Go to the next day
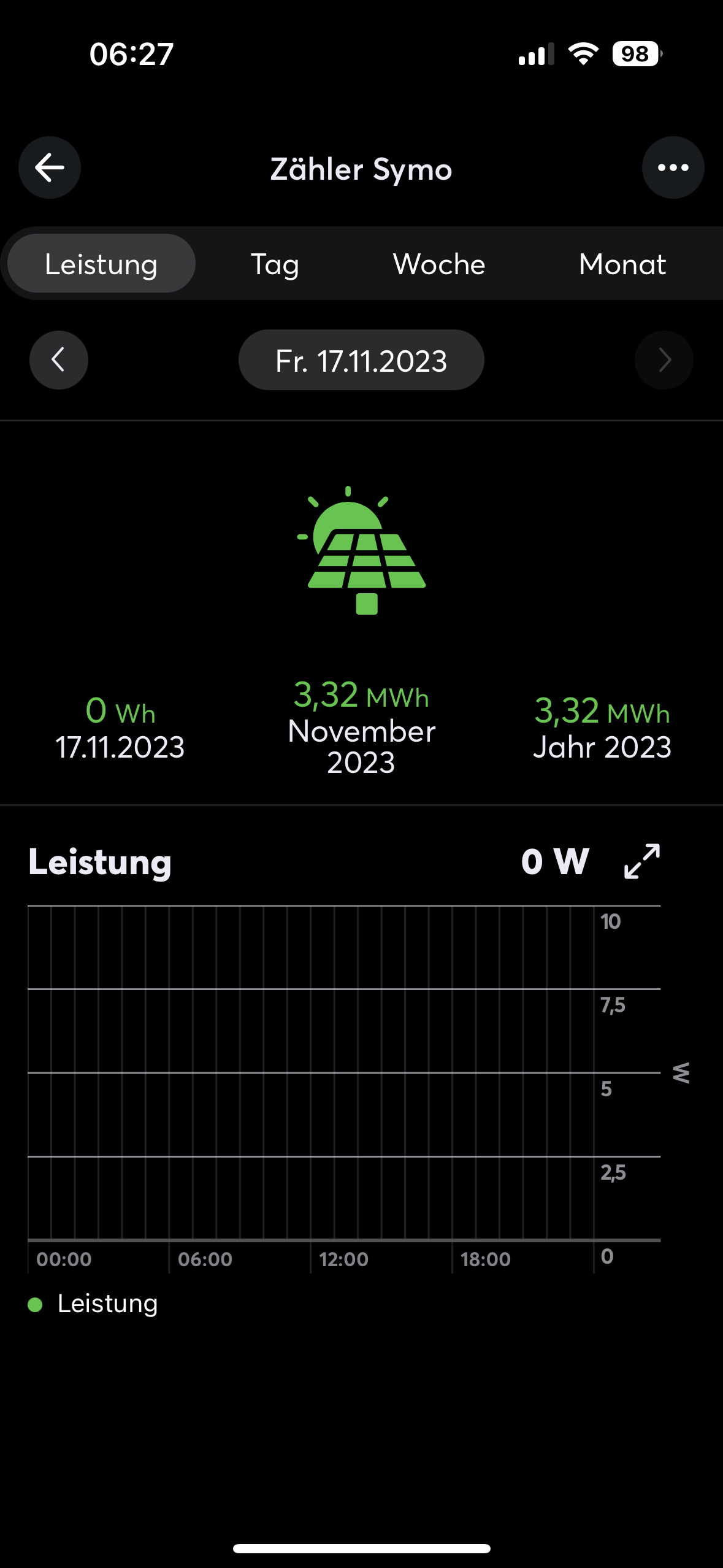The image size is (723, 1568). (x=664, y=360)
